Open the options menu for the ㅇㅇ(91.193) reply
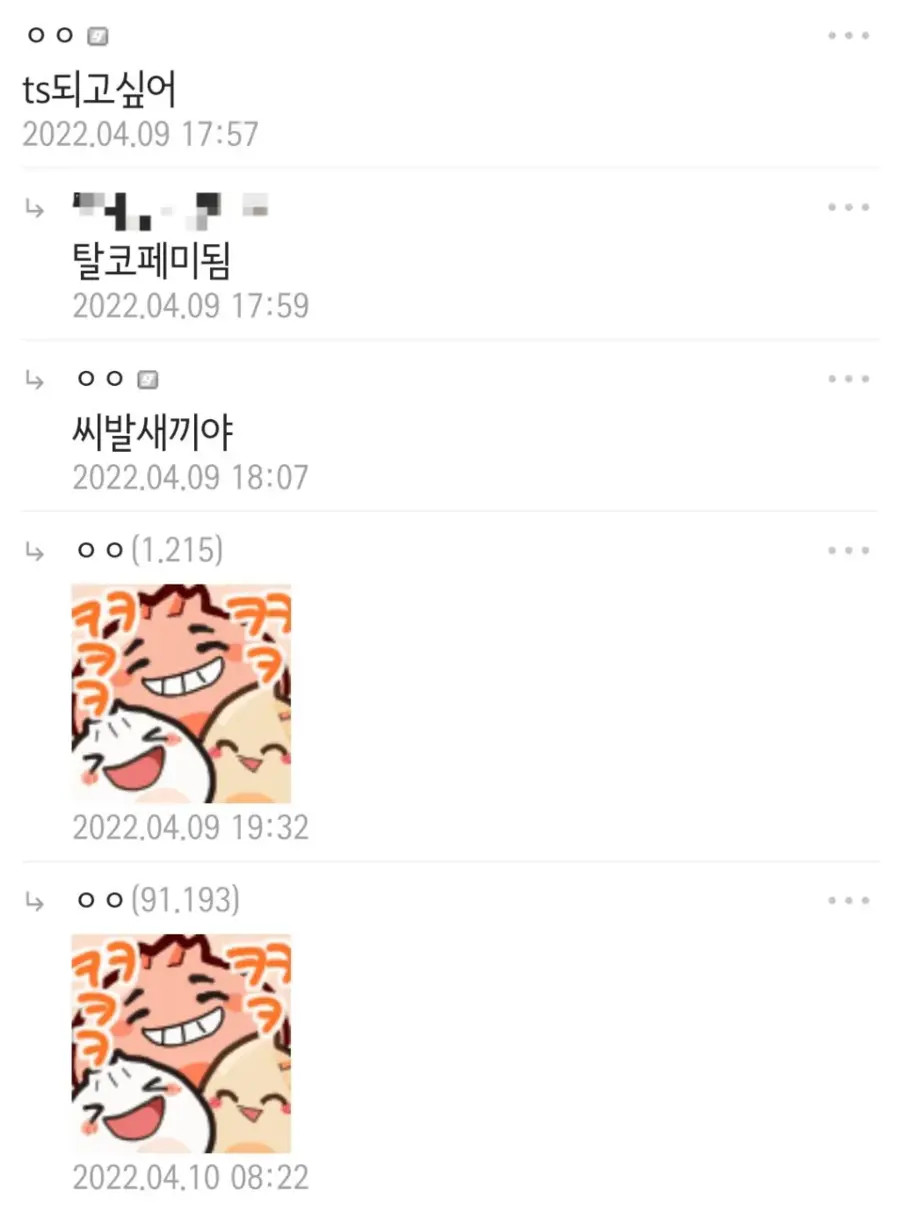 point(849,899)
